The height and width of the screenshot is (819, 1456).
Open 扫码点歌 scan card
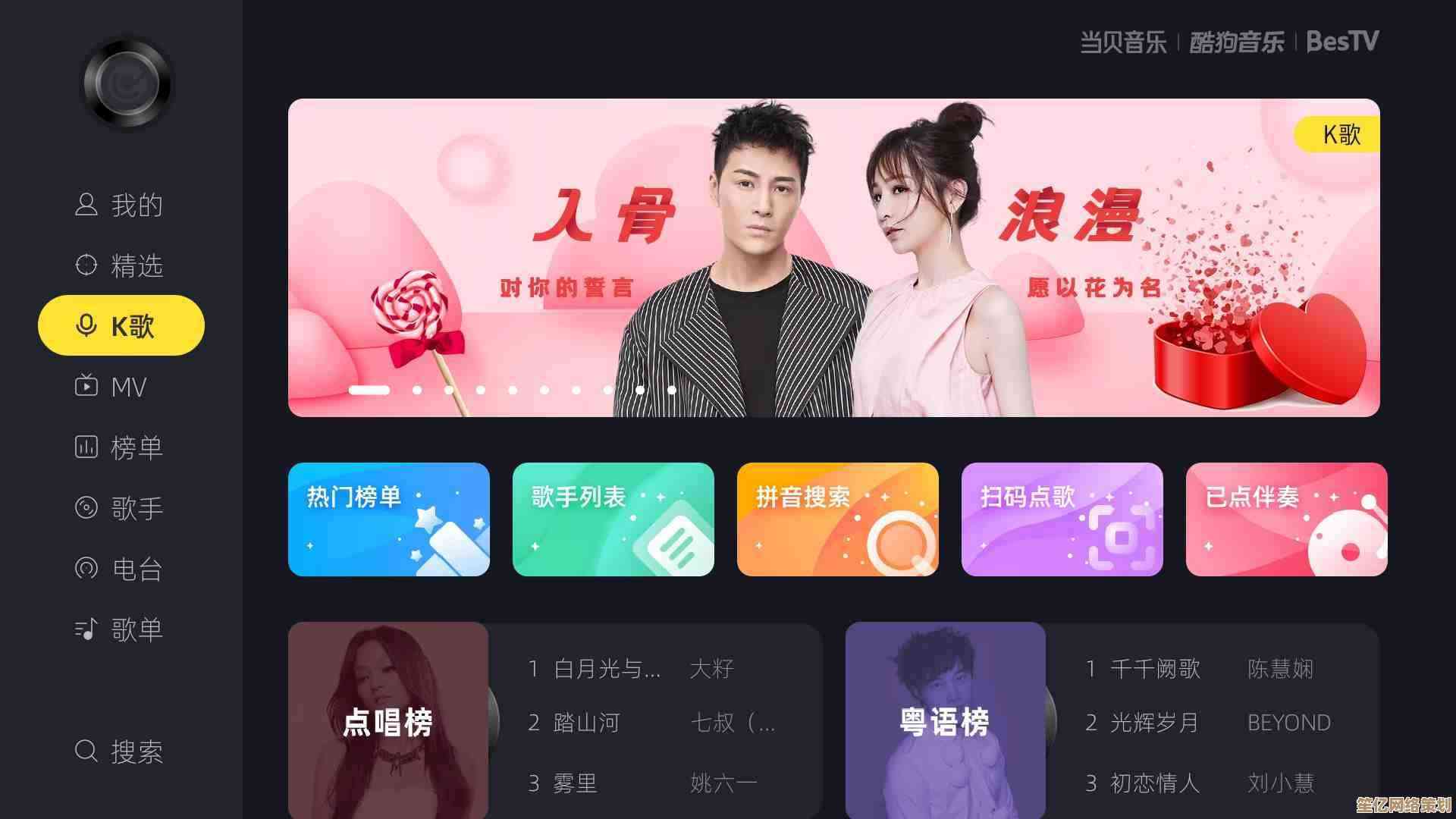[x=1062, y=519]
